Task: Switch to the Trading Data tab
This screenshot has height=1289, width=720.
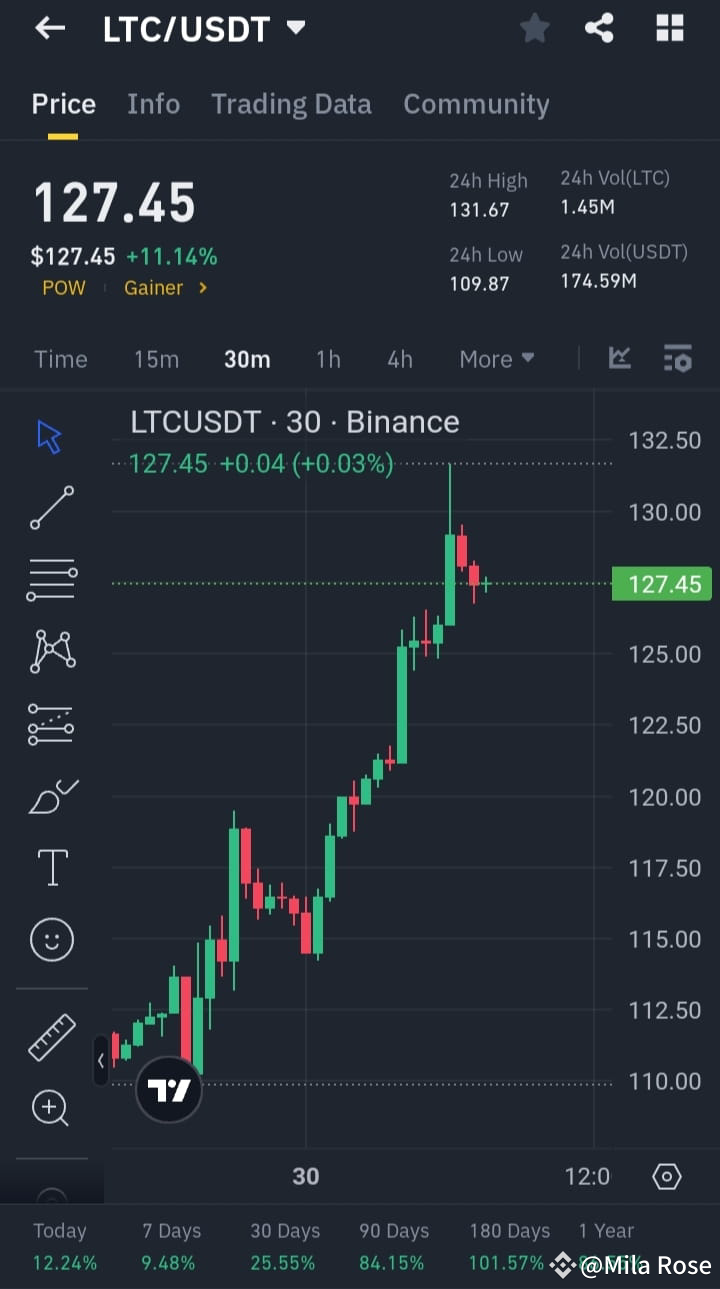Action: (x=291, y=104)
